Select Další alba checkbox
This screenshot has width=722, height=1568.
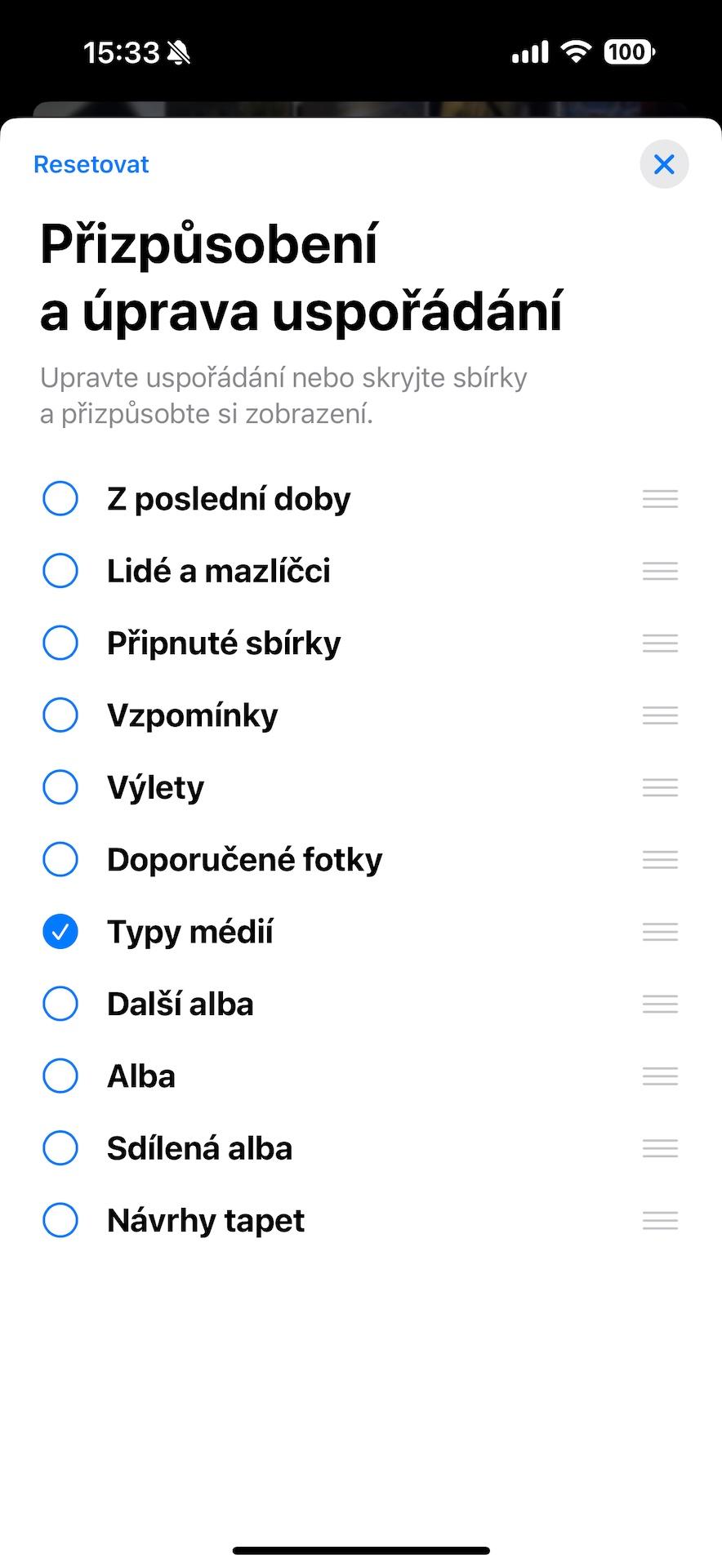[x=60, y=1004]
